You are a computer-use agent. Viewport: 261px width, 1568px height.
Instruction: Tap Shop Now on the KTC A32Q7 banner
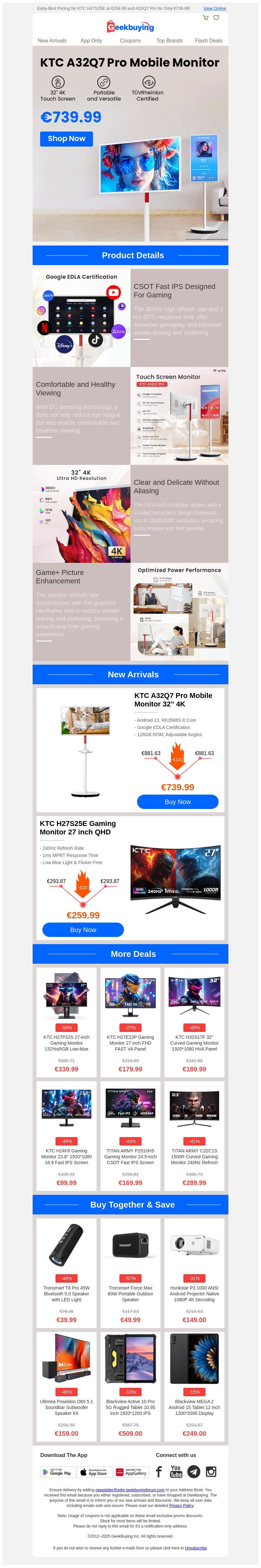click(66, 139)
